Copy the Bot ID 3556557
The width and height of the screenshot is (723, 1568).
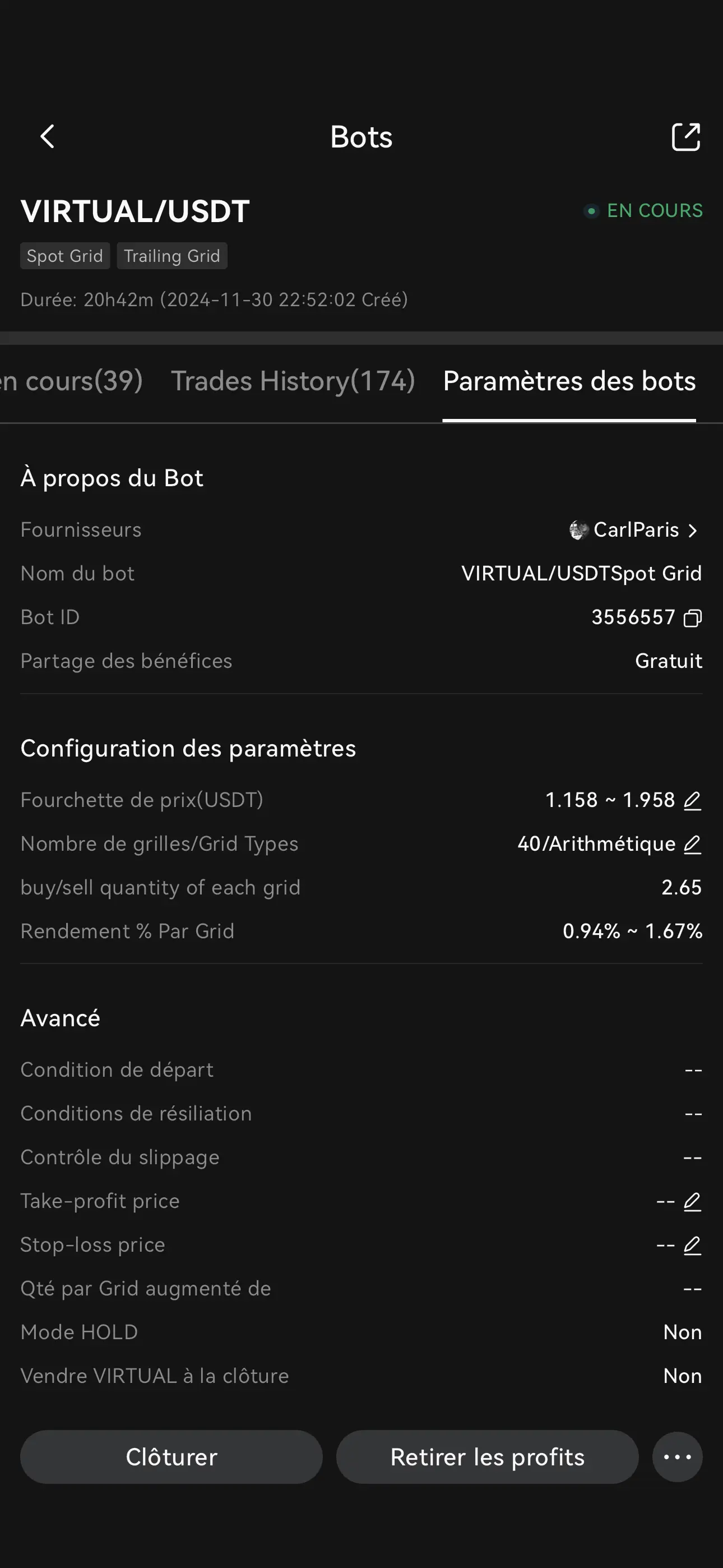[x=693, y=617]
